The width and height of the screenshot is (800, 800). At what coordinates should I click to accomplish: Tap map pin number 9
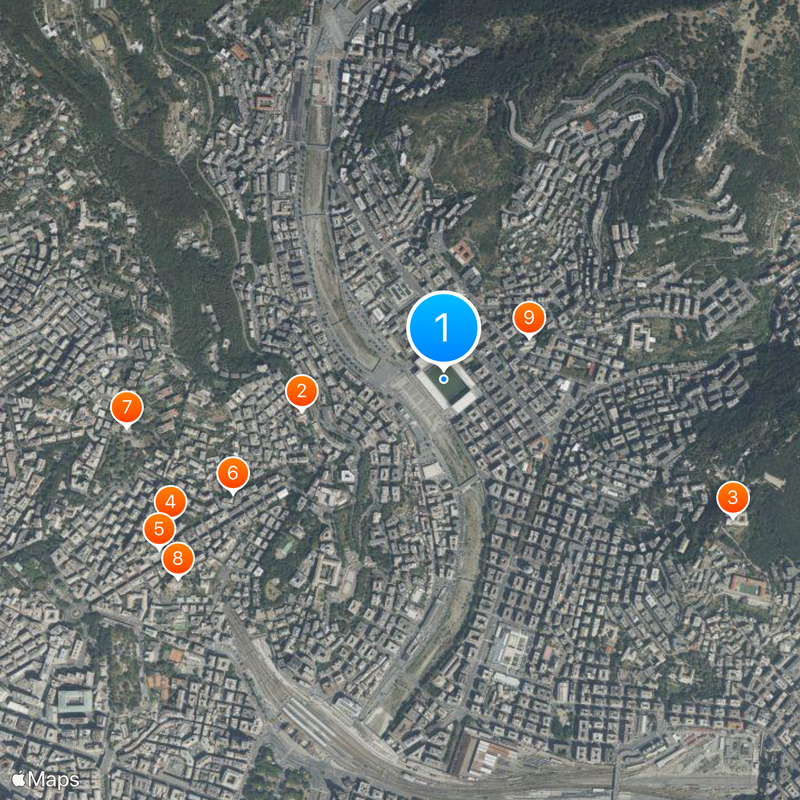coord(529,319)
